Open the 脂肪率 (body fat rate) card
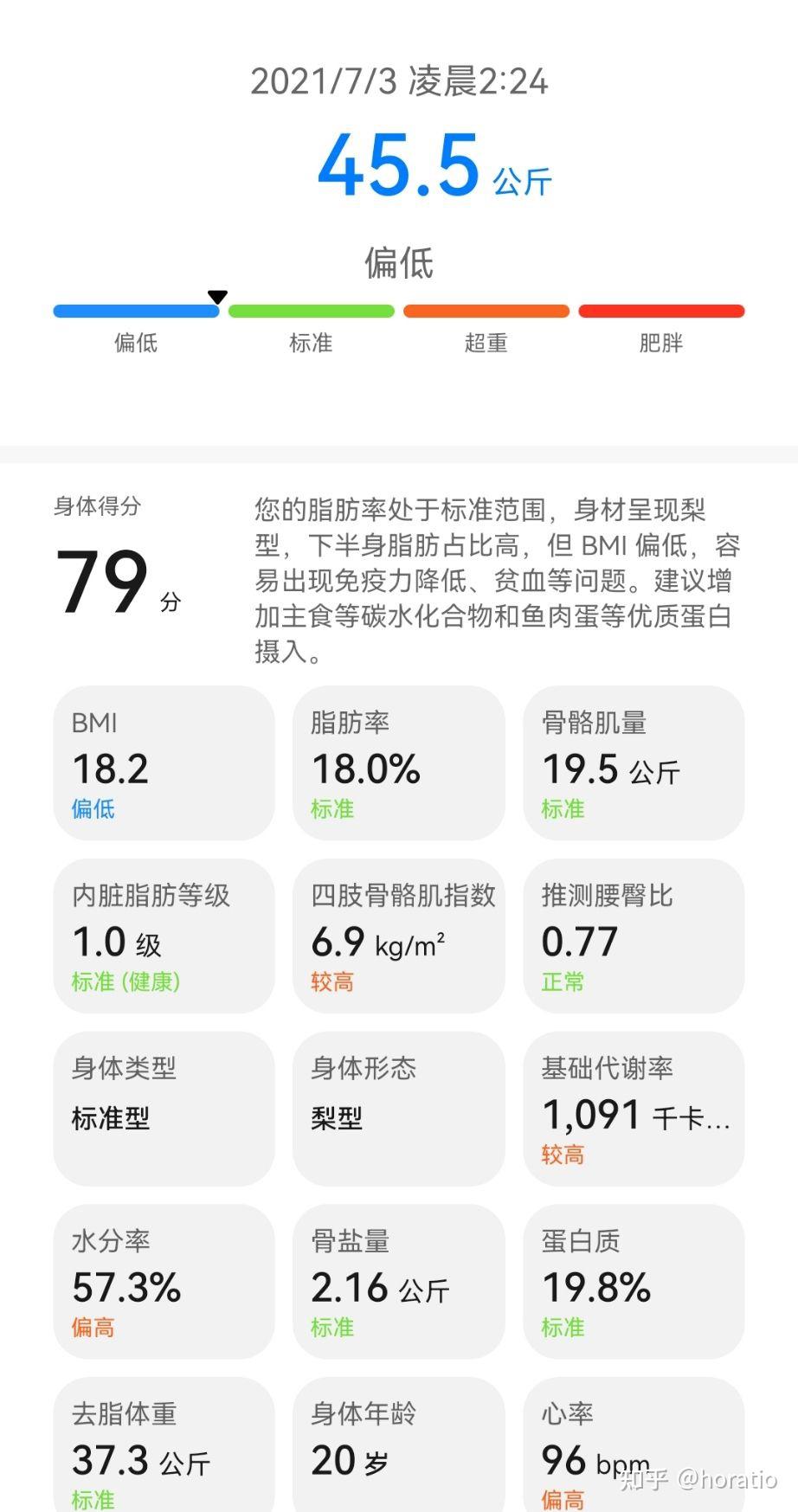Viewport: 798px width, 1512px height. point(399,762)
